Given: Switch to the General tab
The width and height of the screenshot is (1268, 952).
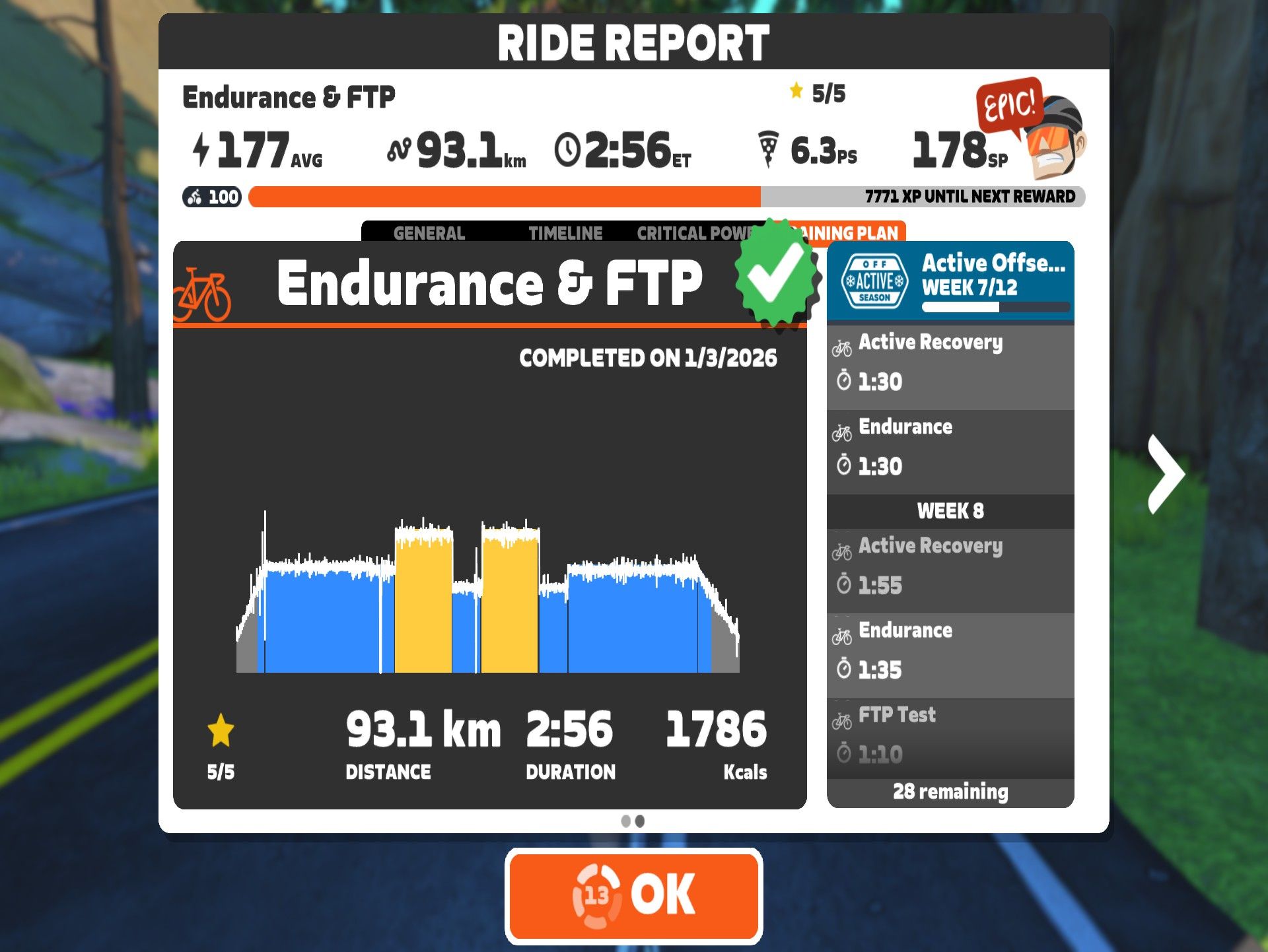Looking at the screenshot, I should tap(429, 232).
